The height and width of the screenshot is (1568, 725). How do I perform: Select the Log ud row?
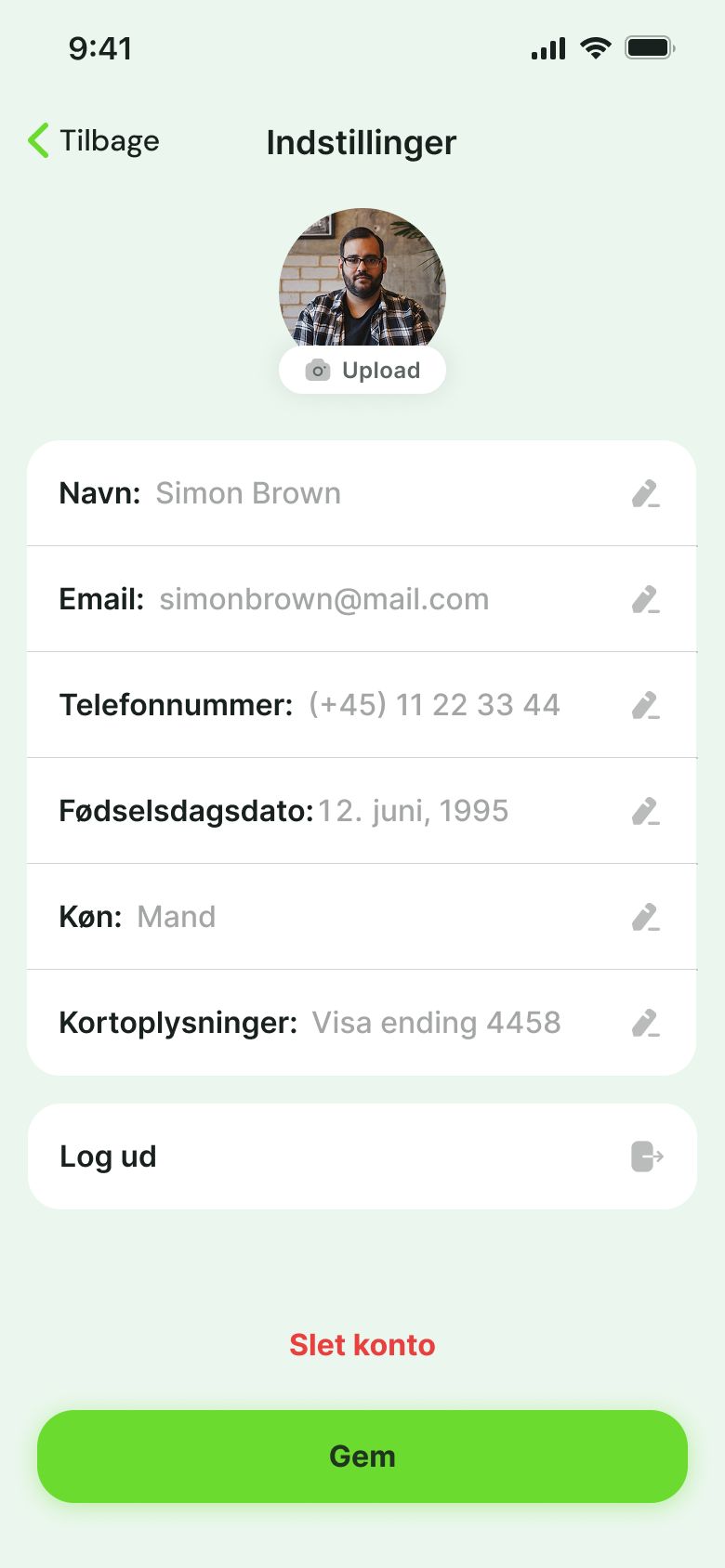click(x=362, y=1156)
